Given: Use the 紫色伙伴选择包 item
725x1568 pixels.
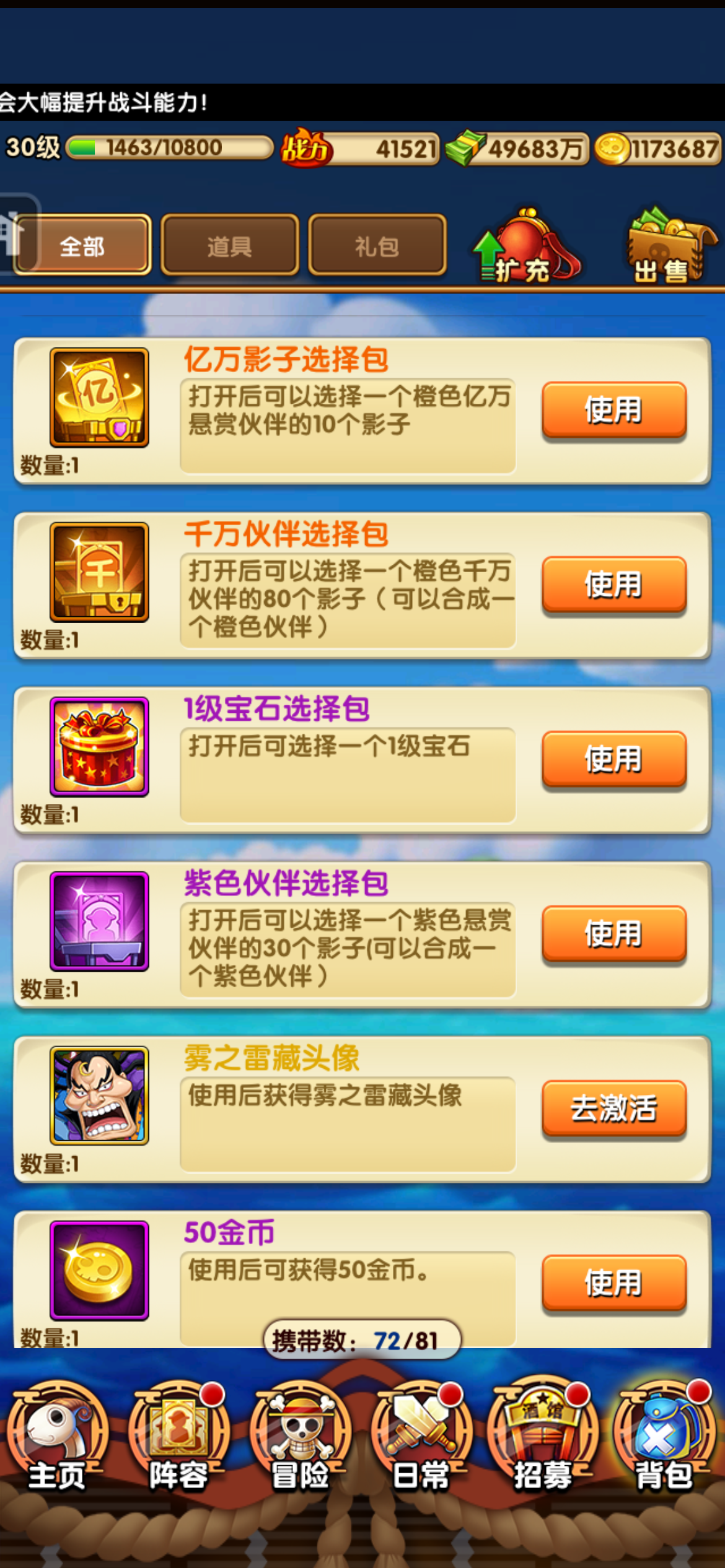Looking at the screenshot, I should [x=613, y=934].
